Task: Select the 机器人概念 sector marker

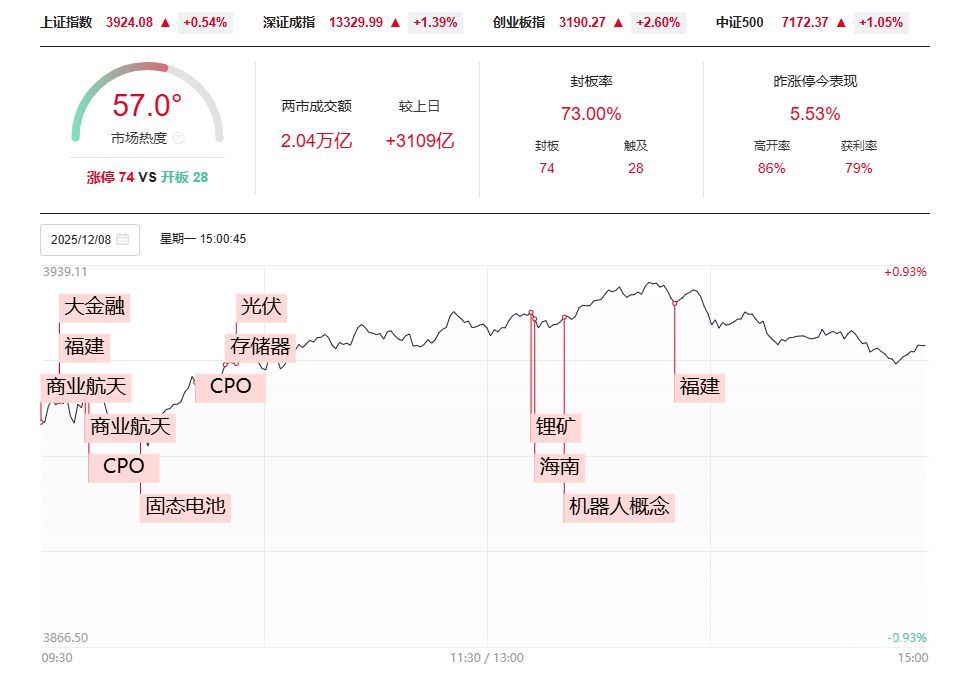Action: click(618, 507)
